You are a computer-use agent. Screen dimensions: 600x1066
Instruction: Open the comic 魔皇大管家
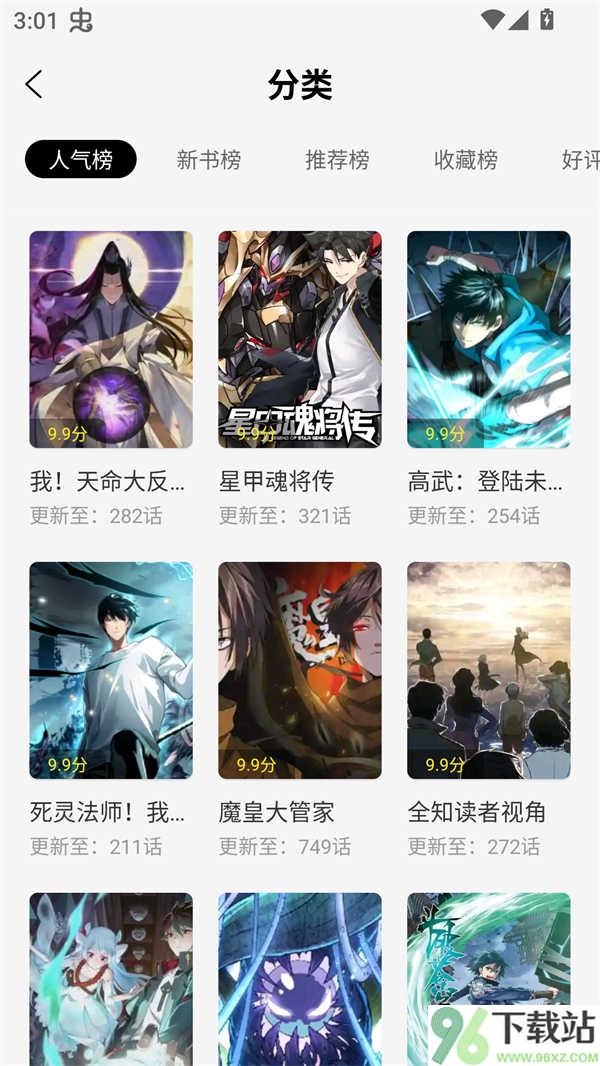pos(300,670)
